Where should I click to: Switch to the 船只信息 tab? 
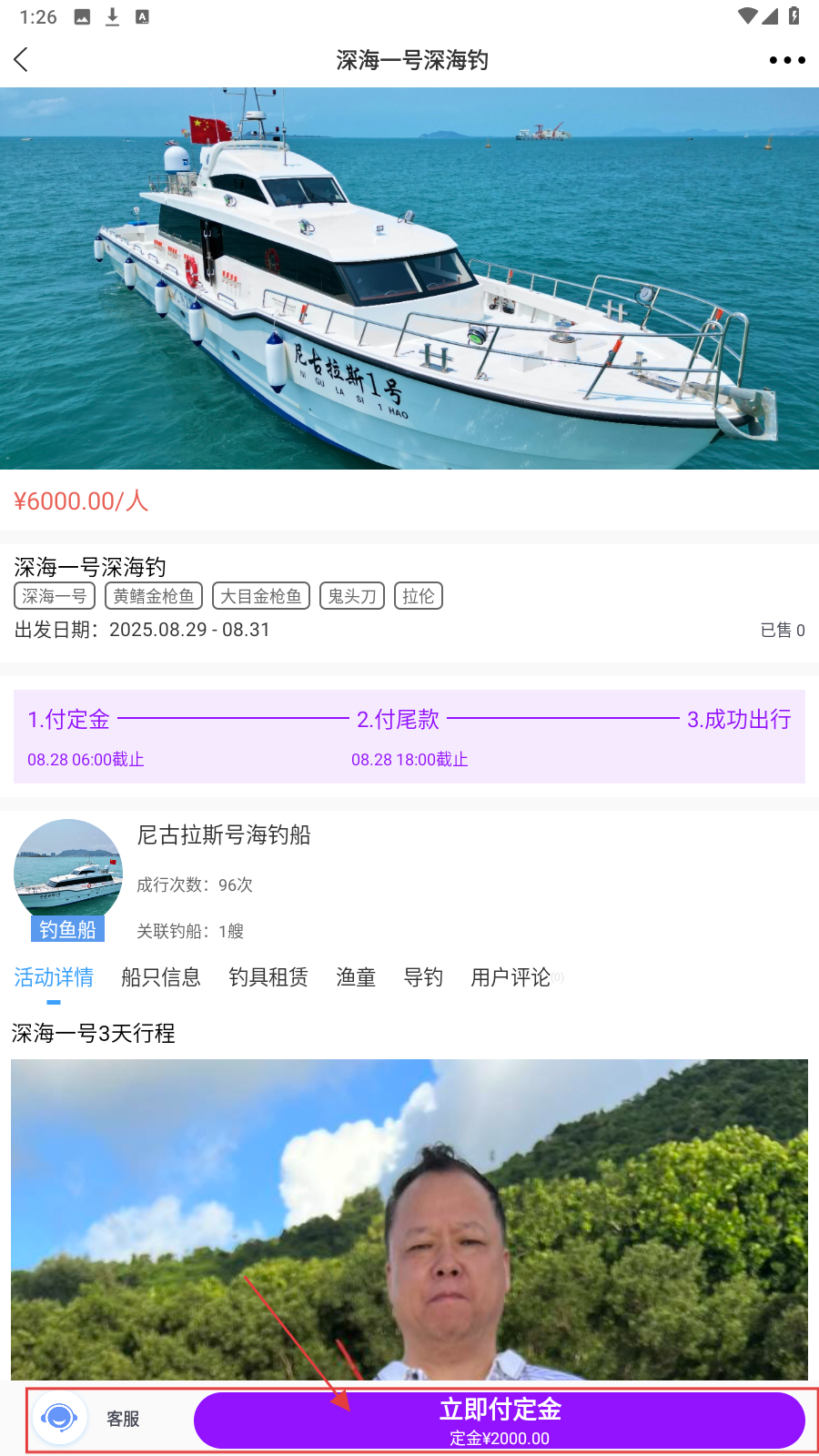(x=161, y=977)
